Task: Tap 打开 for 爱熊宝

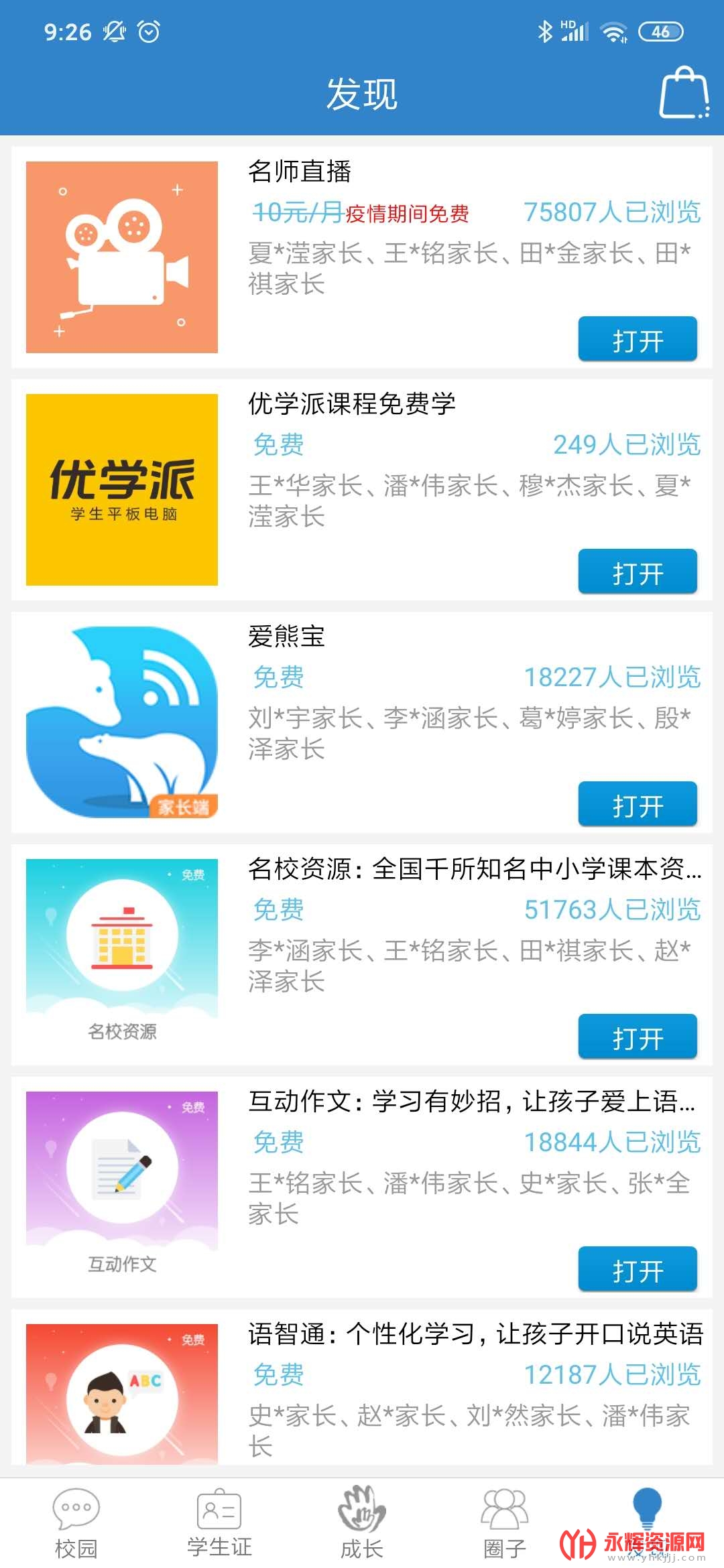Action: pyautogui.click(x=638, y=805)
